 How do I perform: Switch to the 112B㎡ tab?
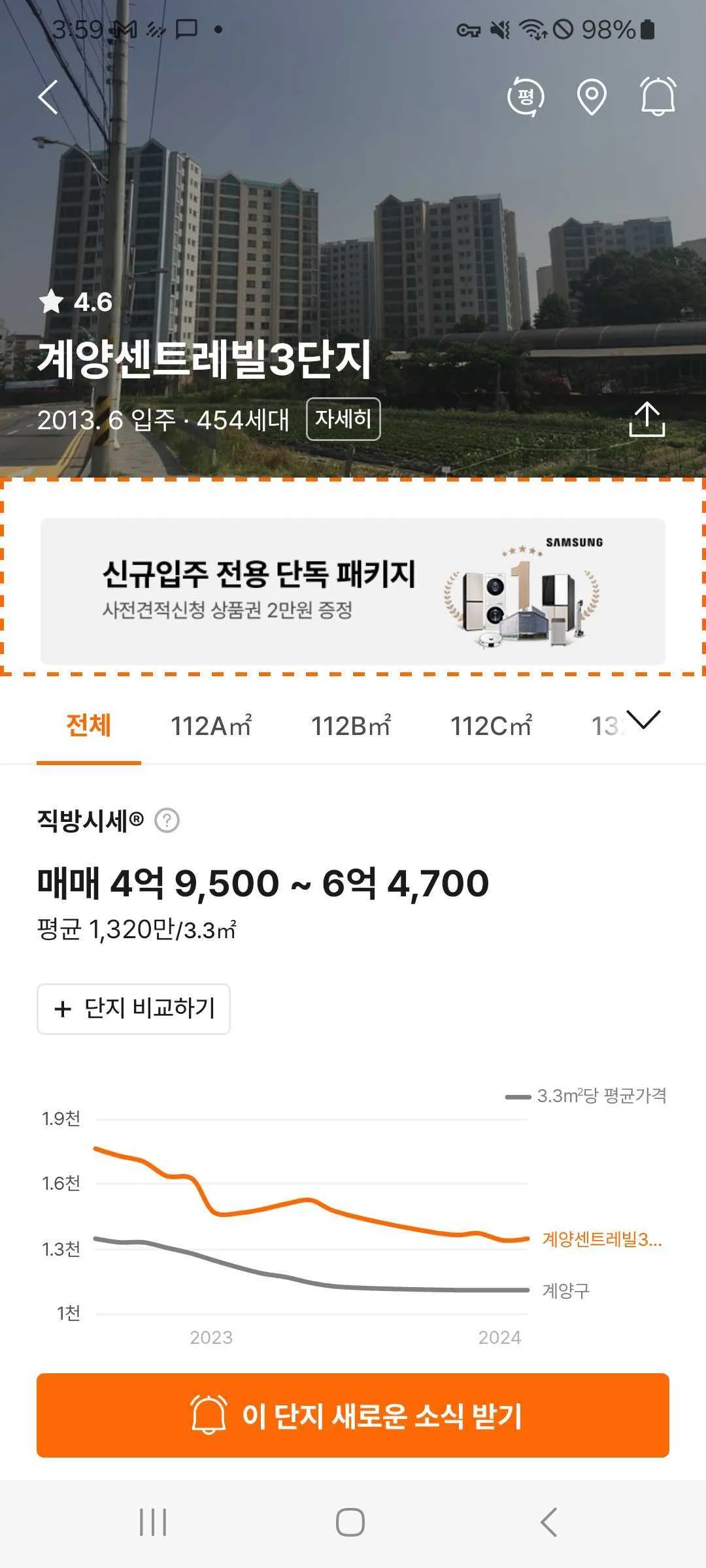pos(351,726)
